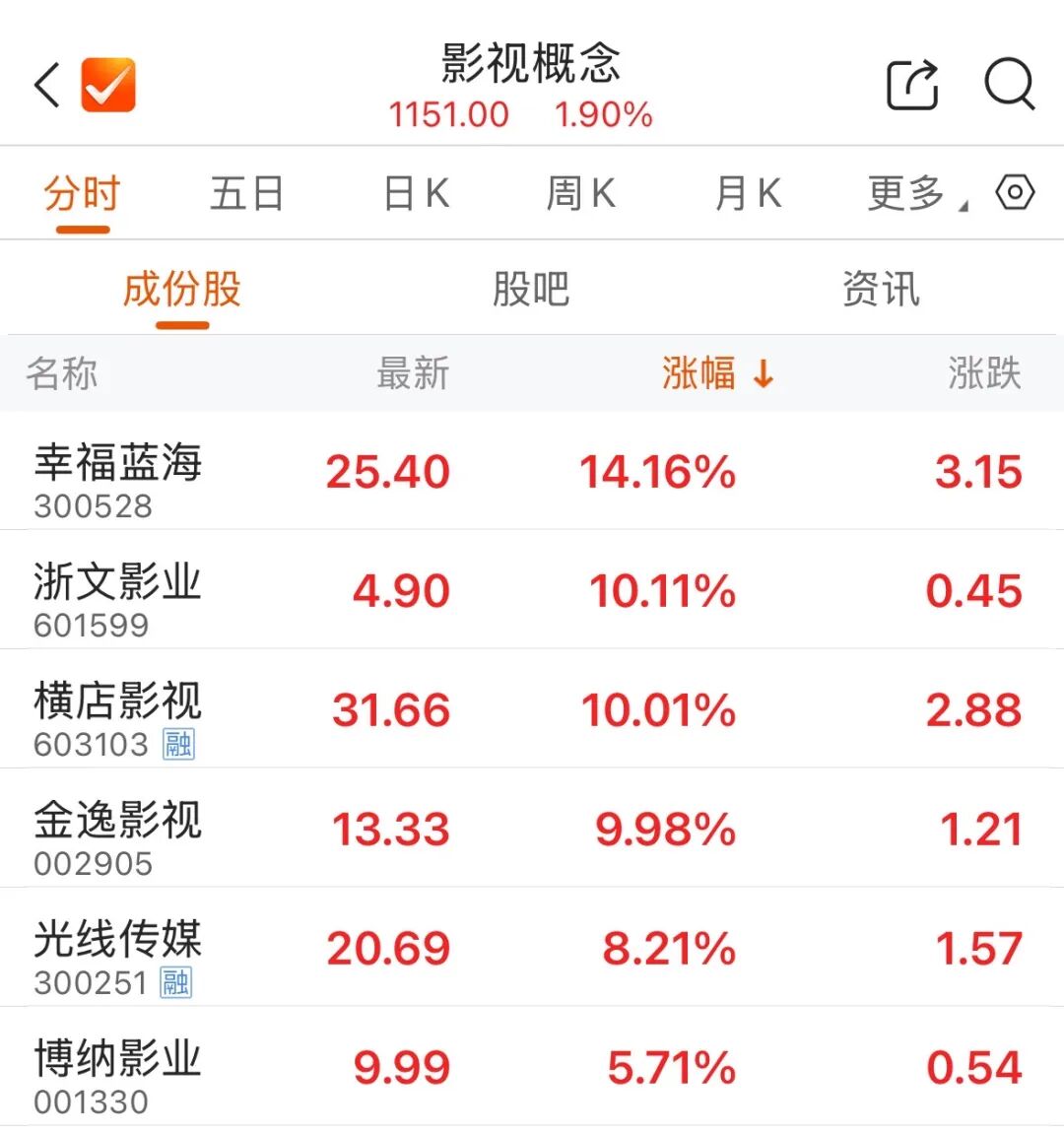This screenshot has width=1064, height=1134.
Task: Tap the orange checkmark watchlist icon
Action: tap(108, 85)
